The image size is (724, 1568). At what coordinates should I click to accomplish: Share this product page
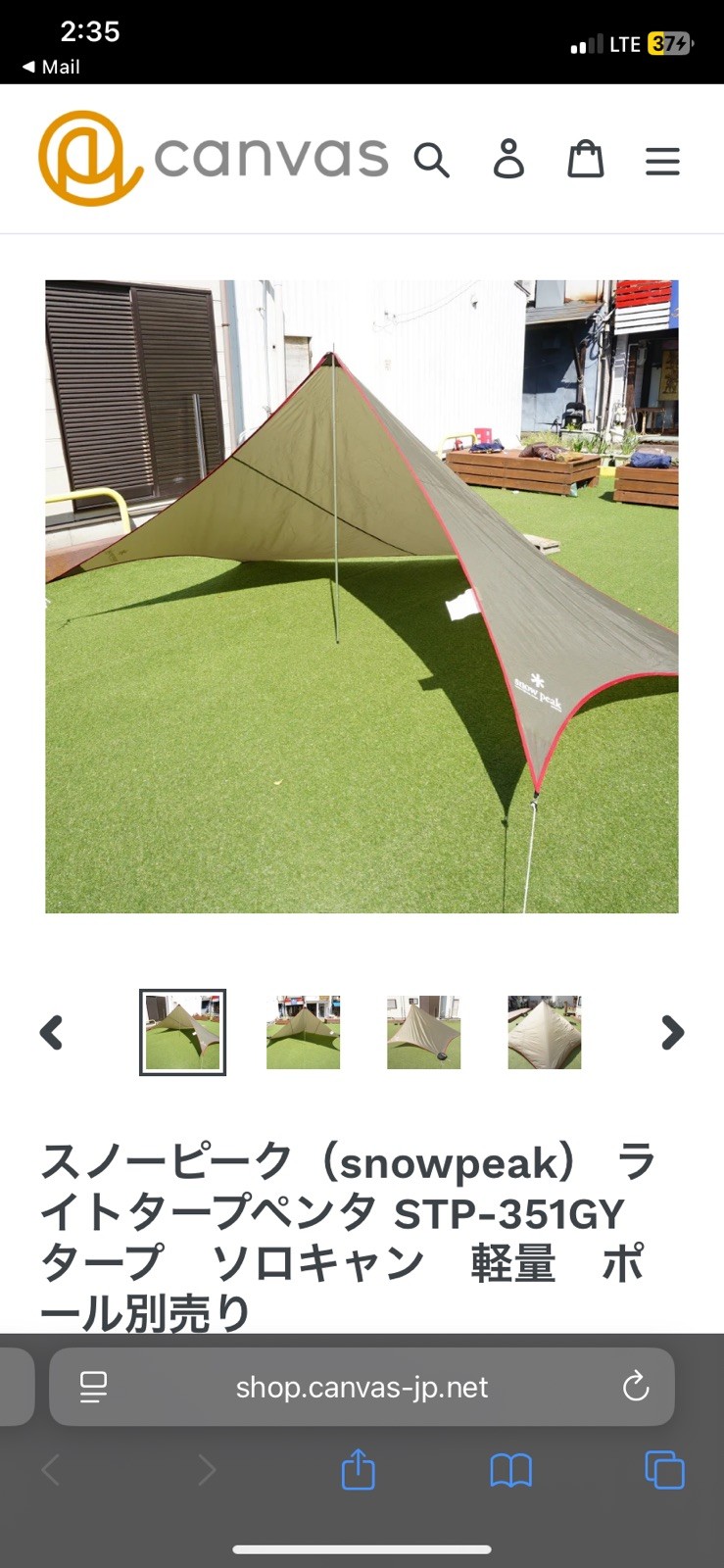[x=358, y=1470]
